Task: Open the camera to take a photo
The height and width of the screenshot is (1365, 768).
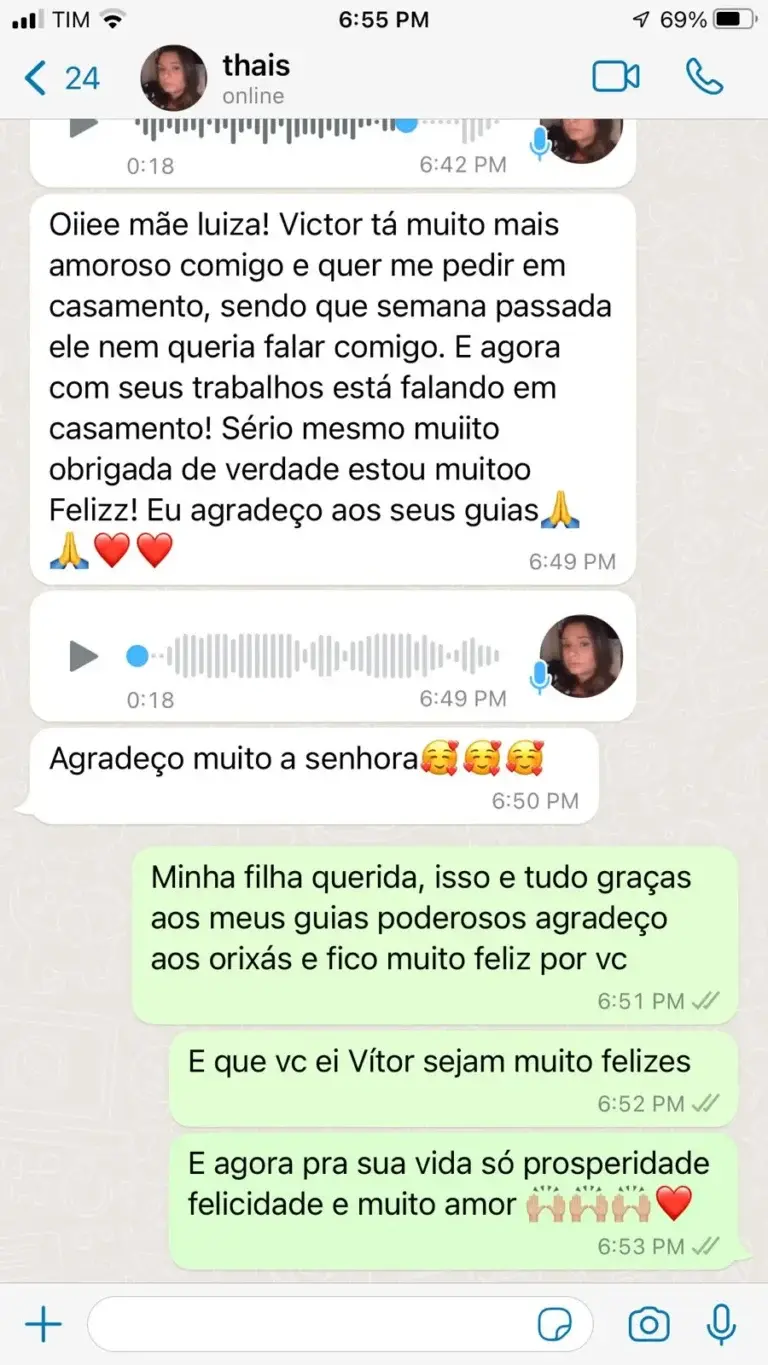Action: coord(649,1326)
